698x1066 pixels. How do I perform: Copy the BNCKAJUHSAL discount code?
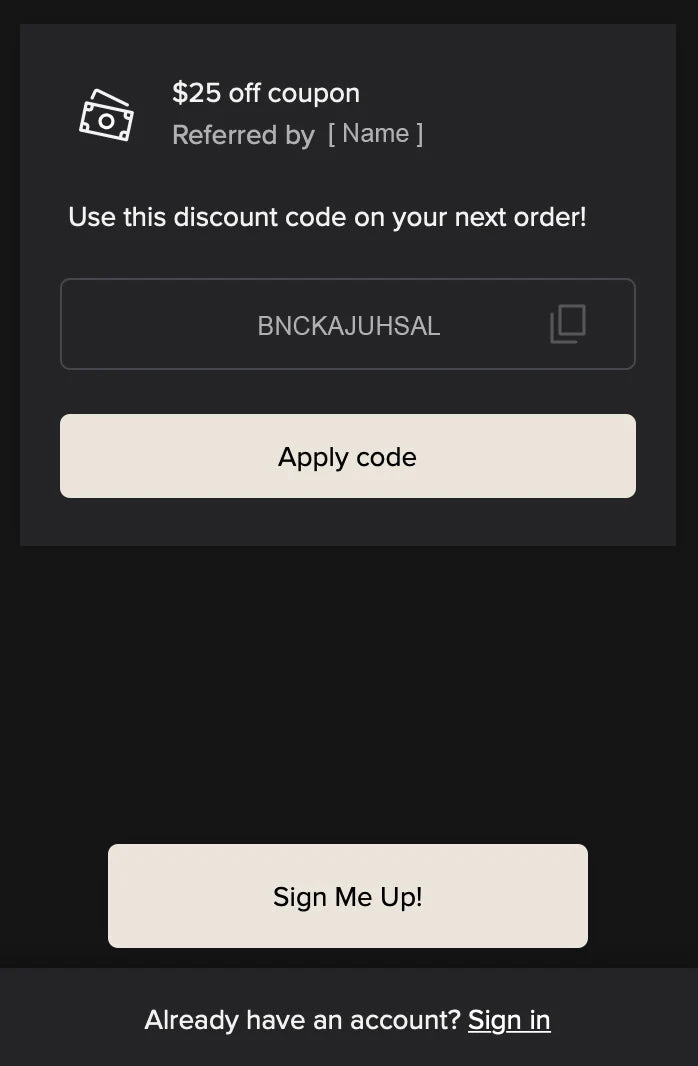pyautogui.click(x=568, y=324)
